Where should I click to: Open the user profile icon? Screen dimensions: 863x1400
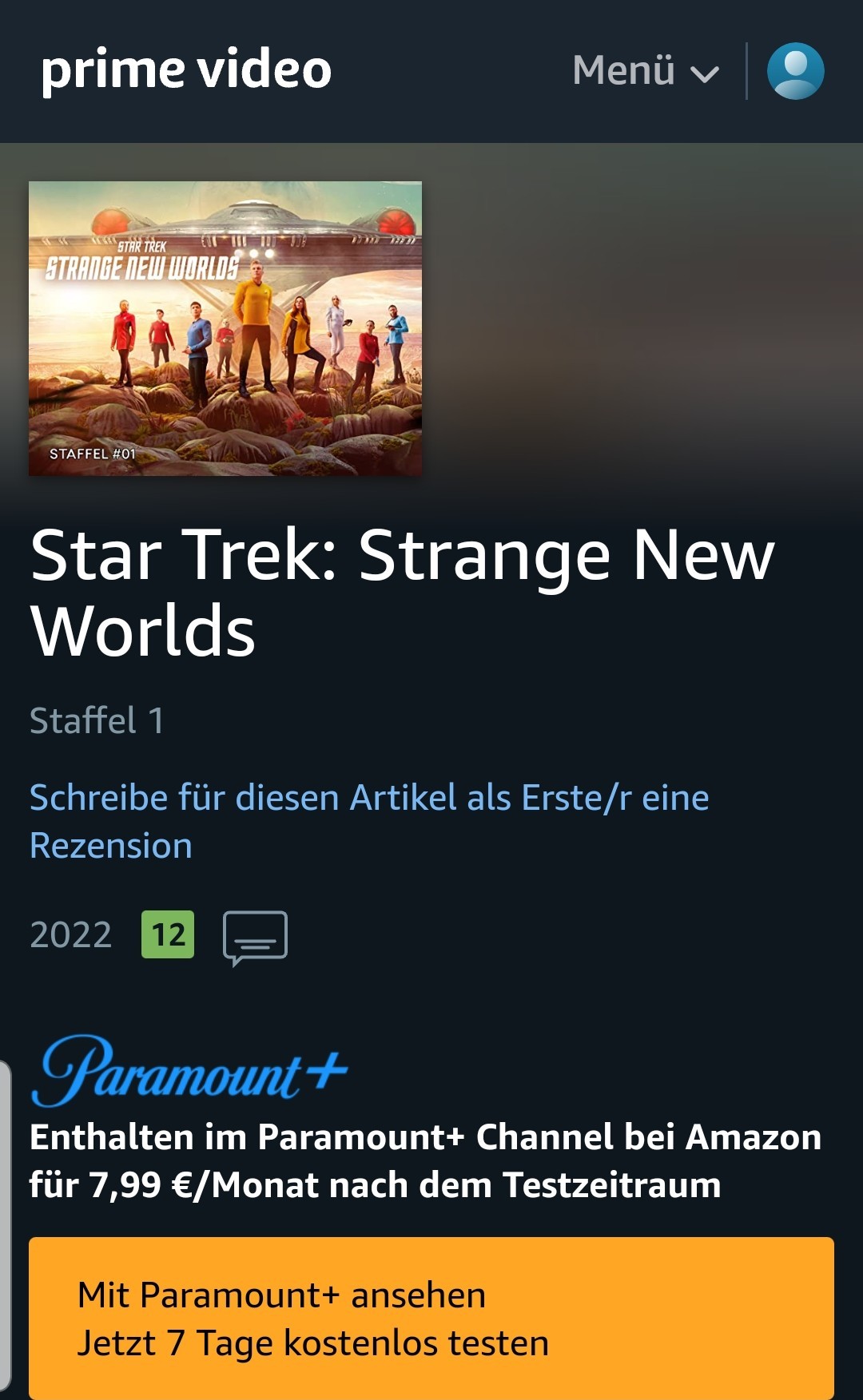[795, 71]
